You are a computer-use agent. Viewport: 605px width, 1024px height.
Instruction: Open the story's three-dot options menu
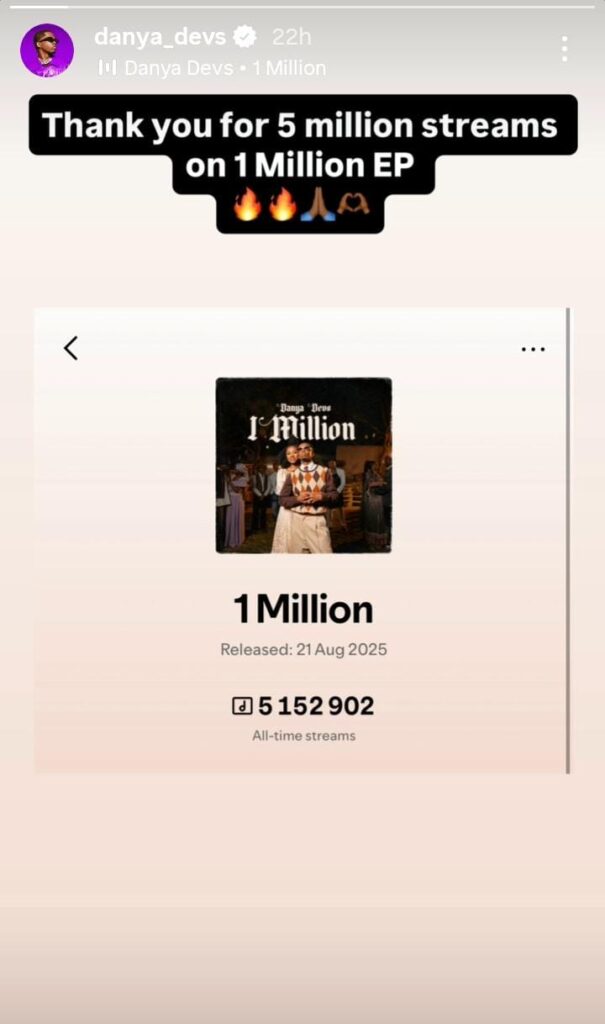(x=564, y=49)
